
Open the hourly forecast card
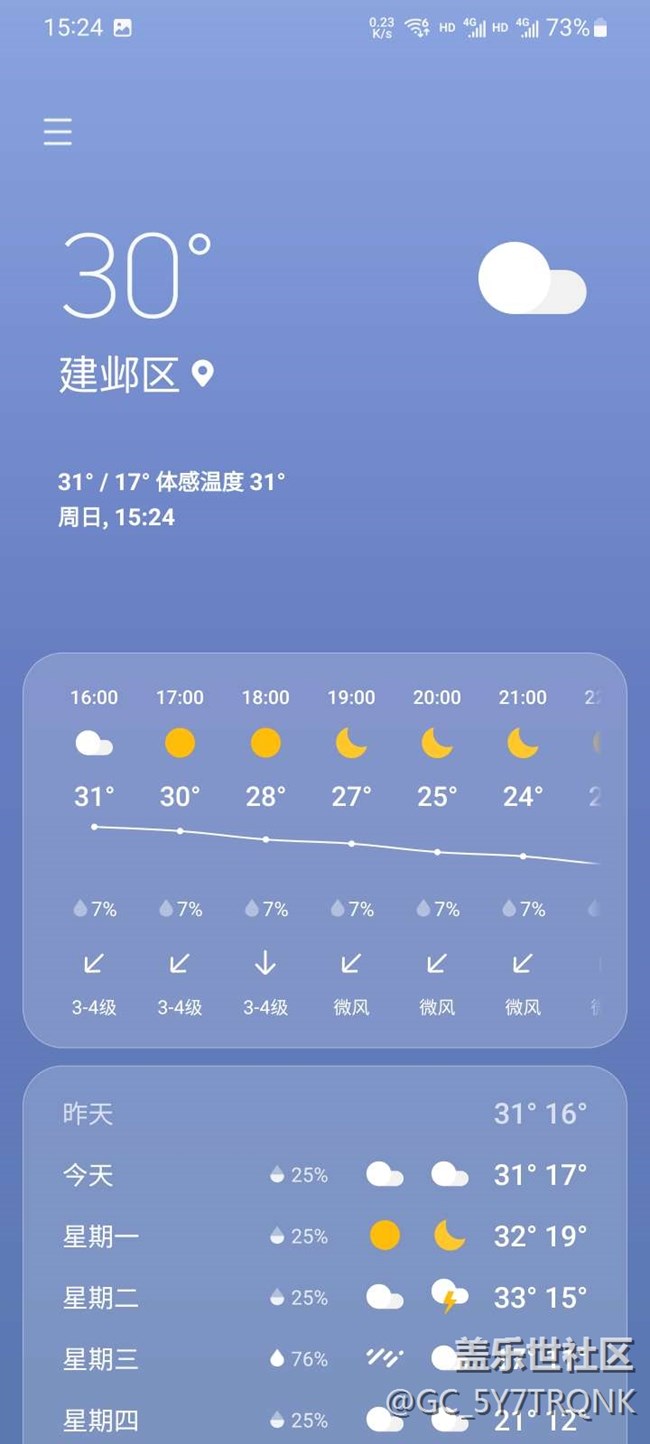click(325, 850)
